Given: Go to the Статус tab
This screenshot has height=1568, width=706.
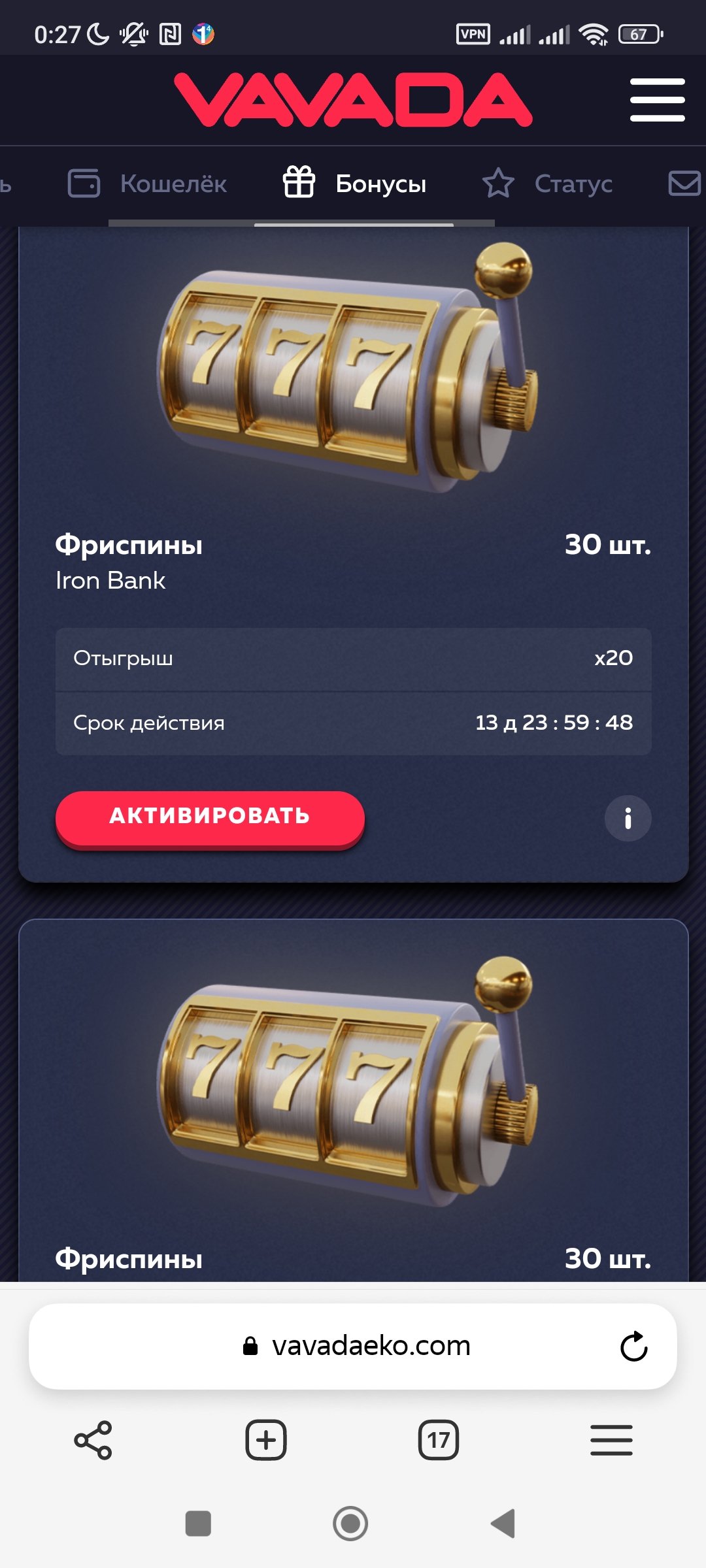Looking at the screenshot, I should click(x=548, y=184).
